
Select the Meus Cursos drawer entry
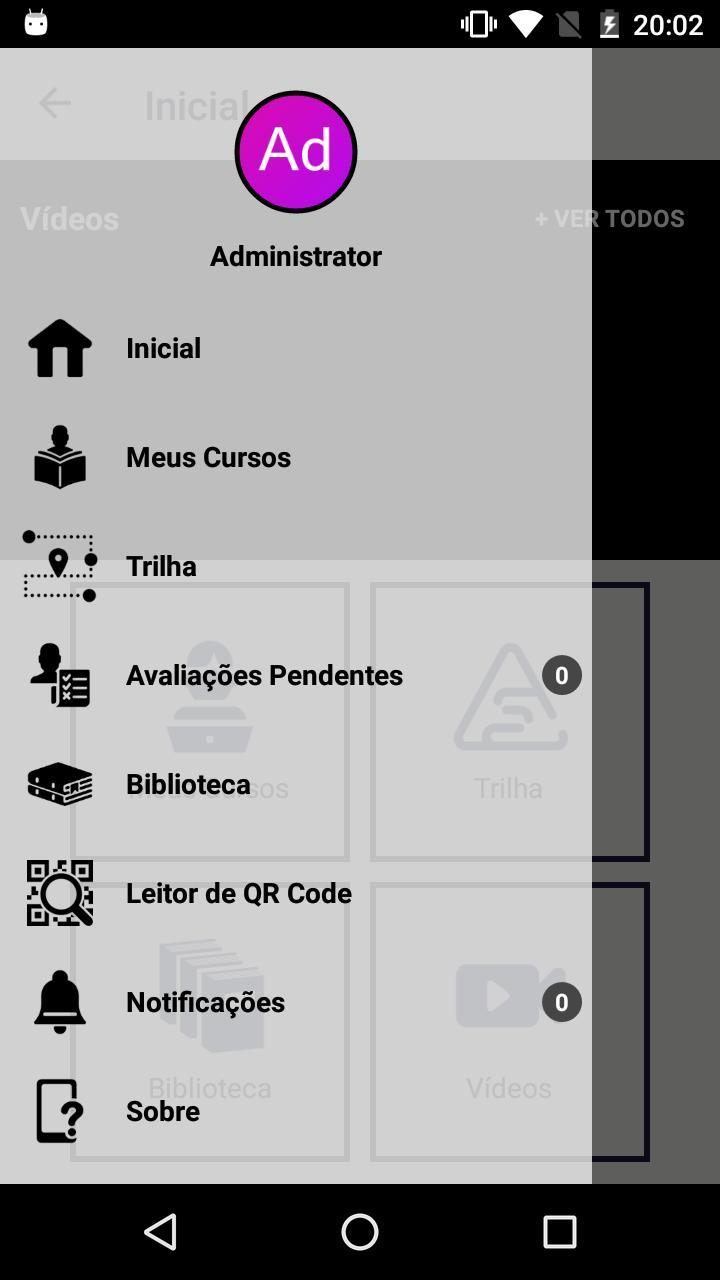click(x=208, y=457)
